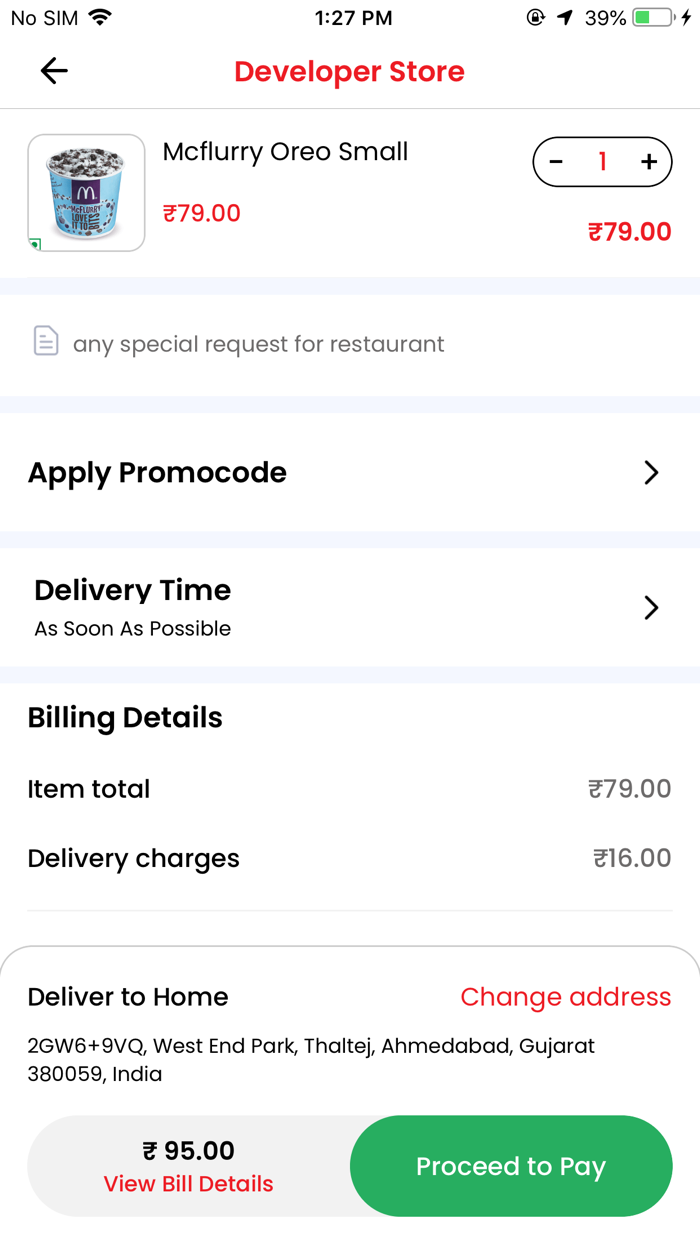This screenshot has height=1244, width=700.
Task: Increase Mcflurry Oreo Small quantity
Action: pos(649,162)
